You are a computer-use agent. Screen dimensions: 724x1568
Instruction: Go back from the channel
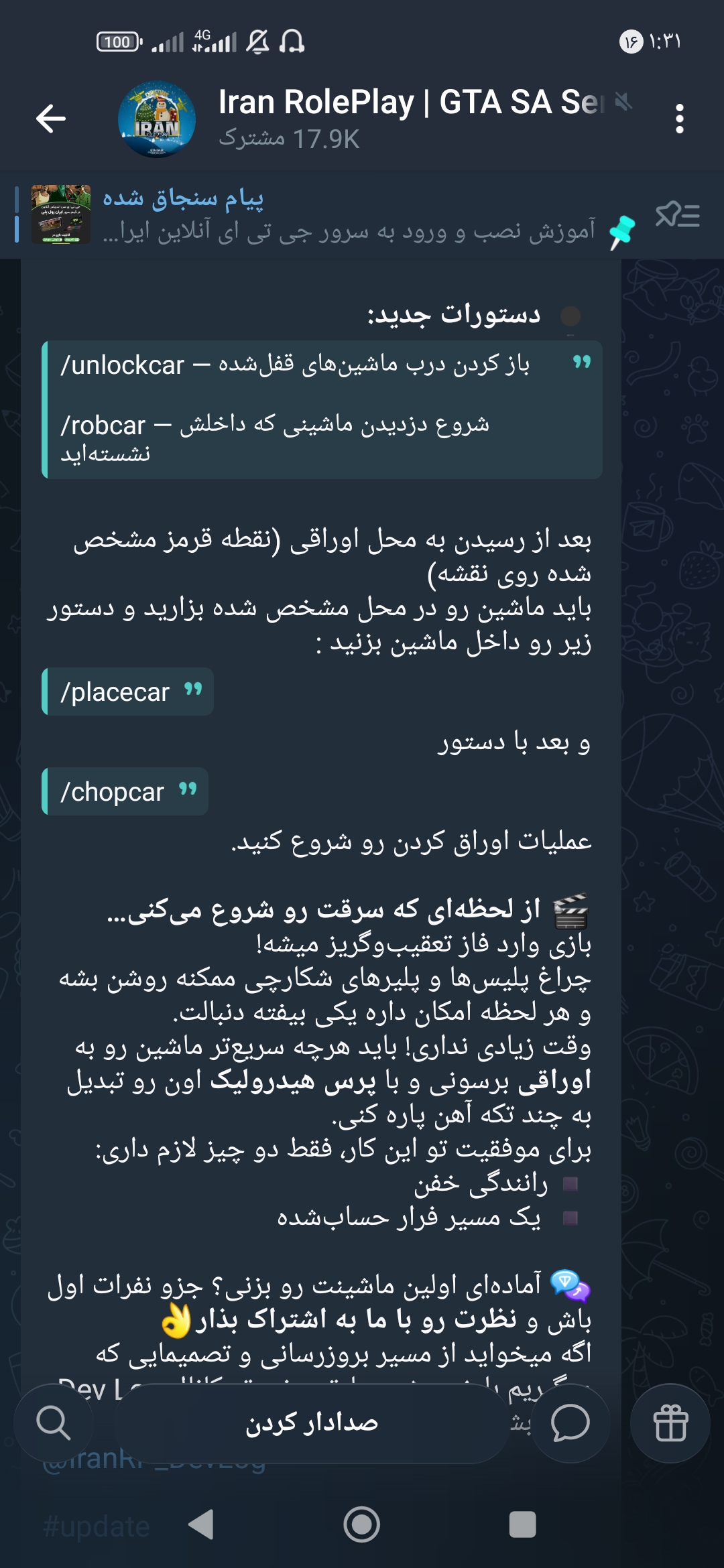point(51,119)
